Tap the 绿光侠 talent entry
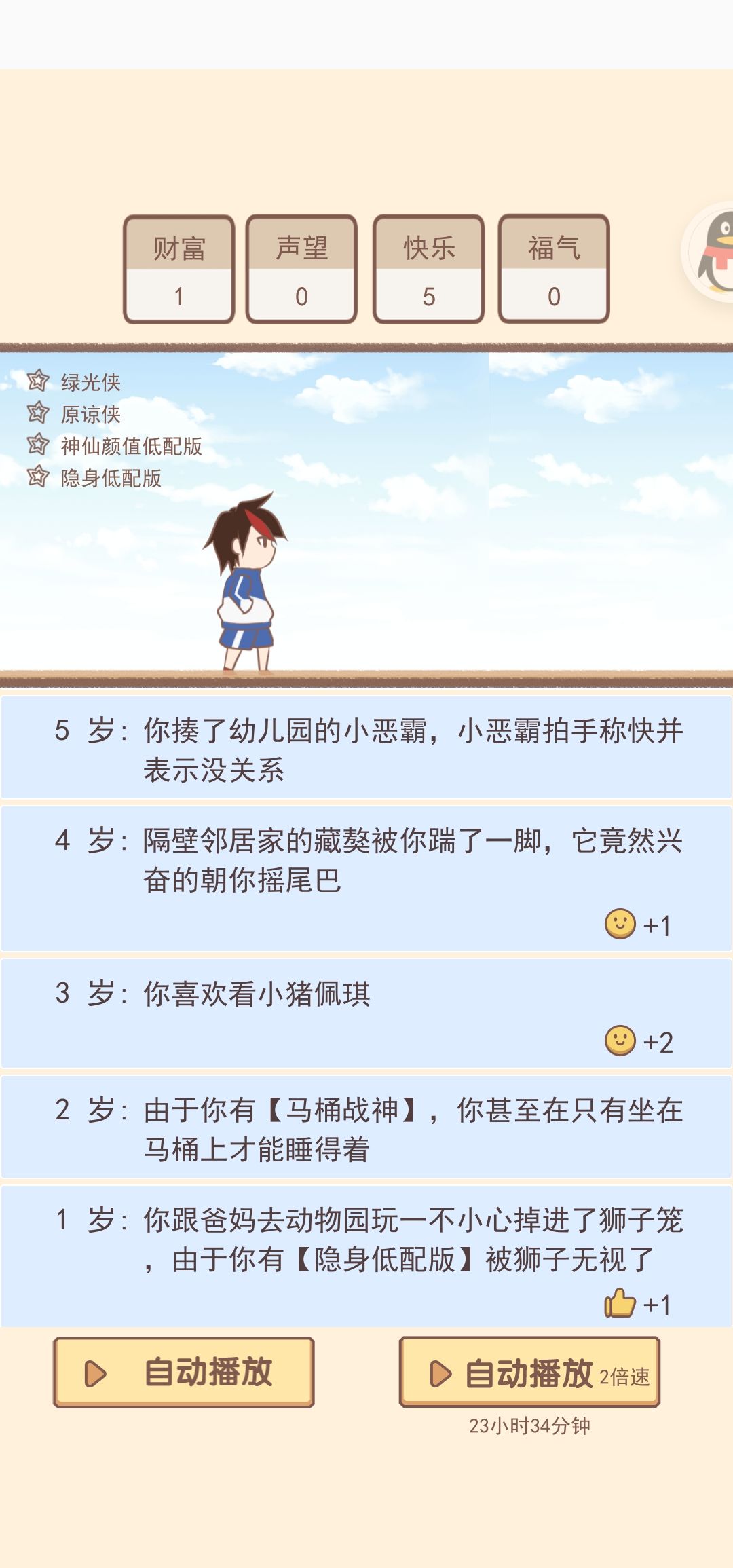Screen dimensions: 733x1568 point(75,381)
